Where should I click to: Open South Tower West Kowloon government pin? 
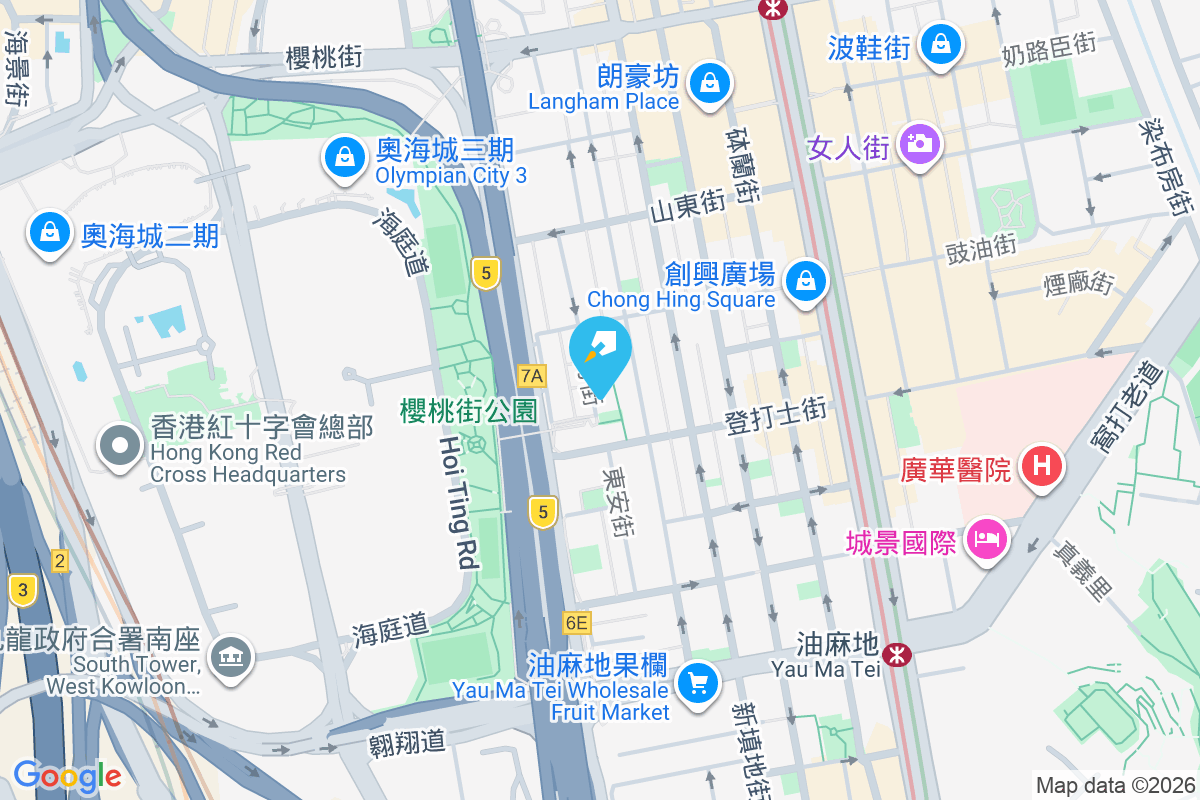(232, 657)
